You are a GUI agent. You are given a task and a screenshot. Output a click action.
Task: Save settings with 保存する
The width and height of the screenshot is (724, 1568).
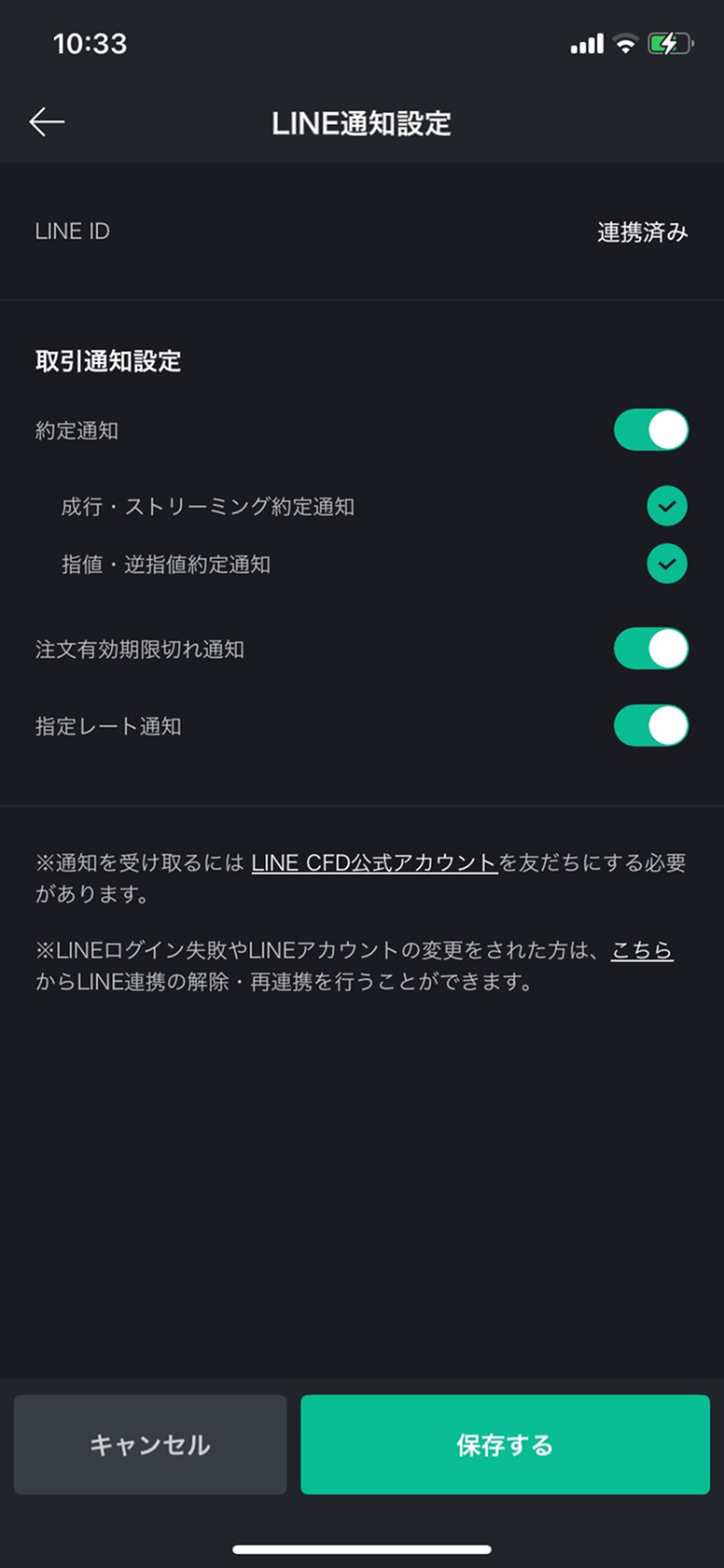(505, 1445)
